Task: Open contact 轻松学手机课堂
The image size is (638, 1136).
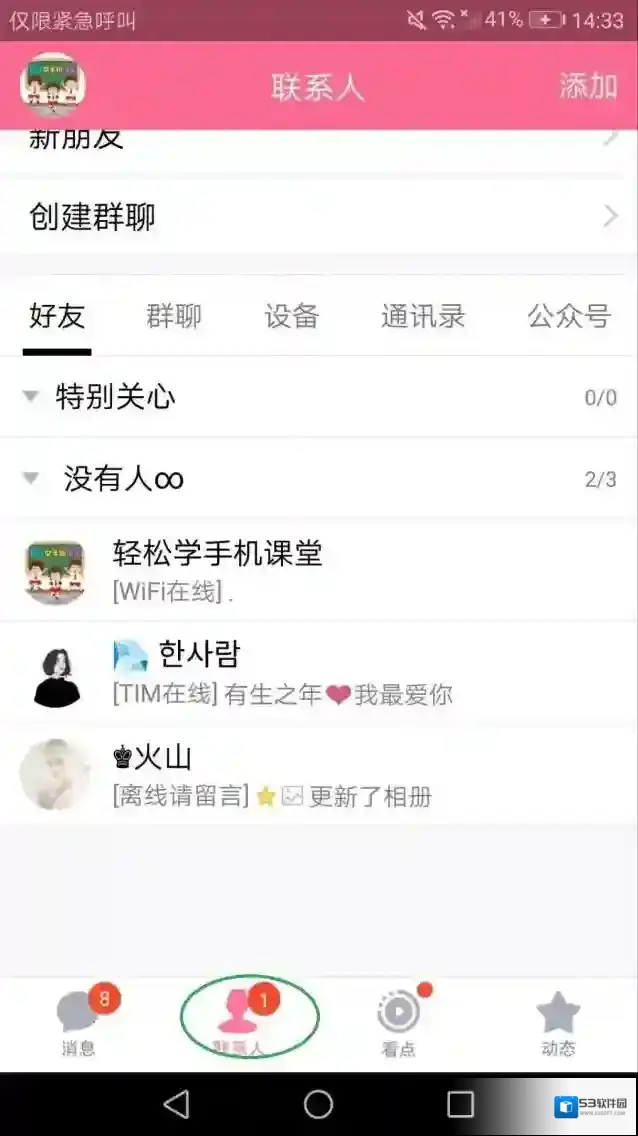Action: [318, 570]
